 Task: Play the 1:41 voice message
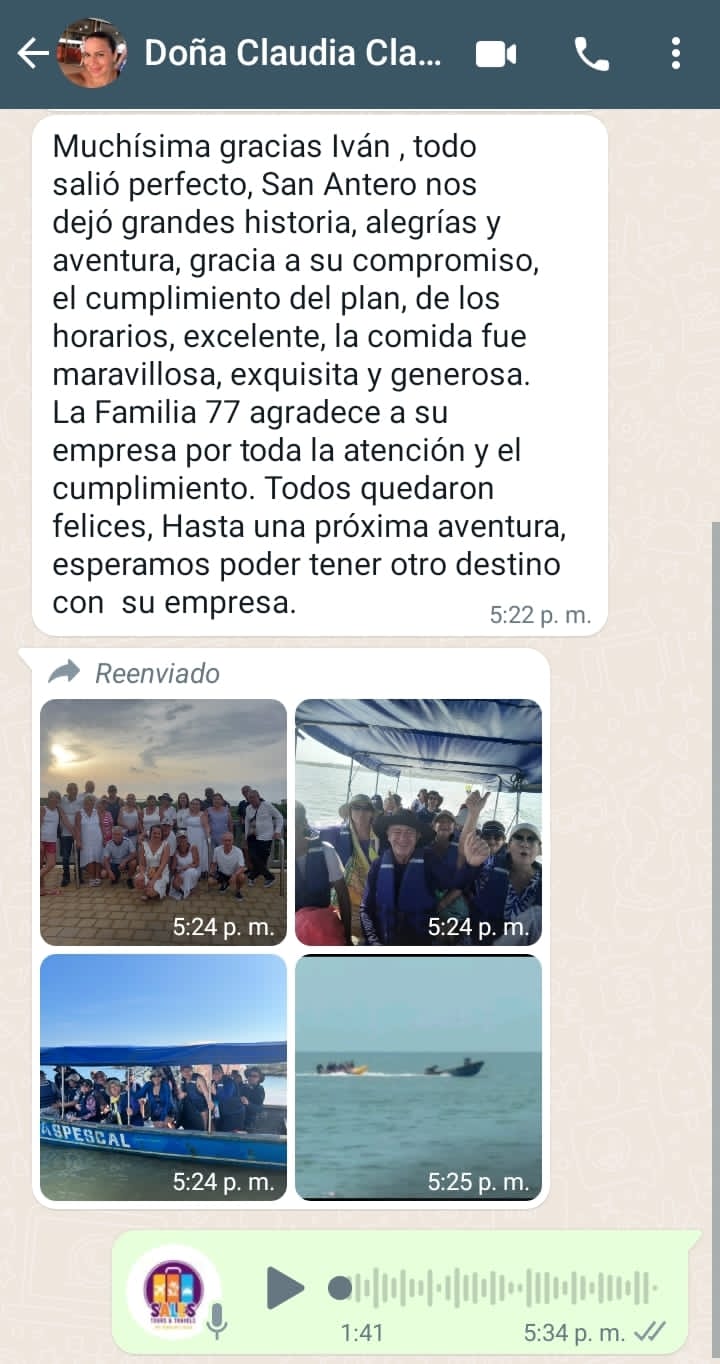[x=285, y=1287]
